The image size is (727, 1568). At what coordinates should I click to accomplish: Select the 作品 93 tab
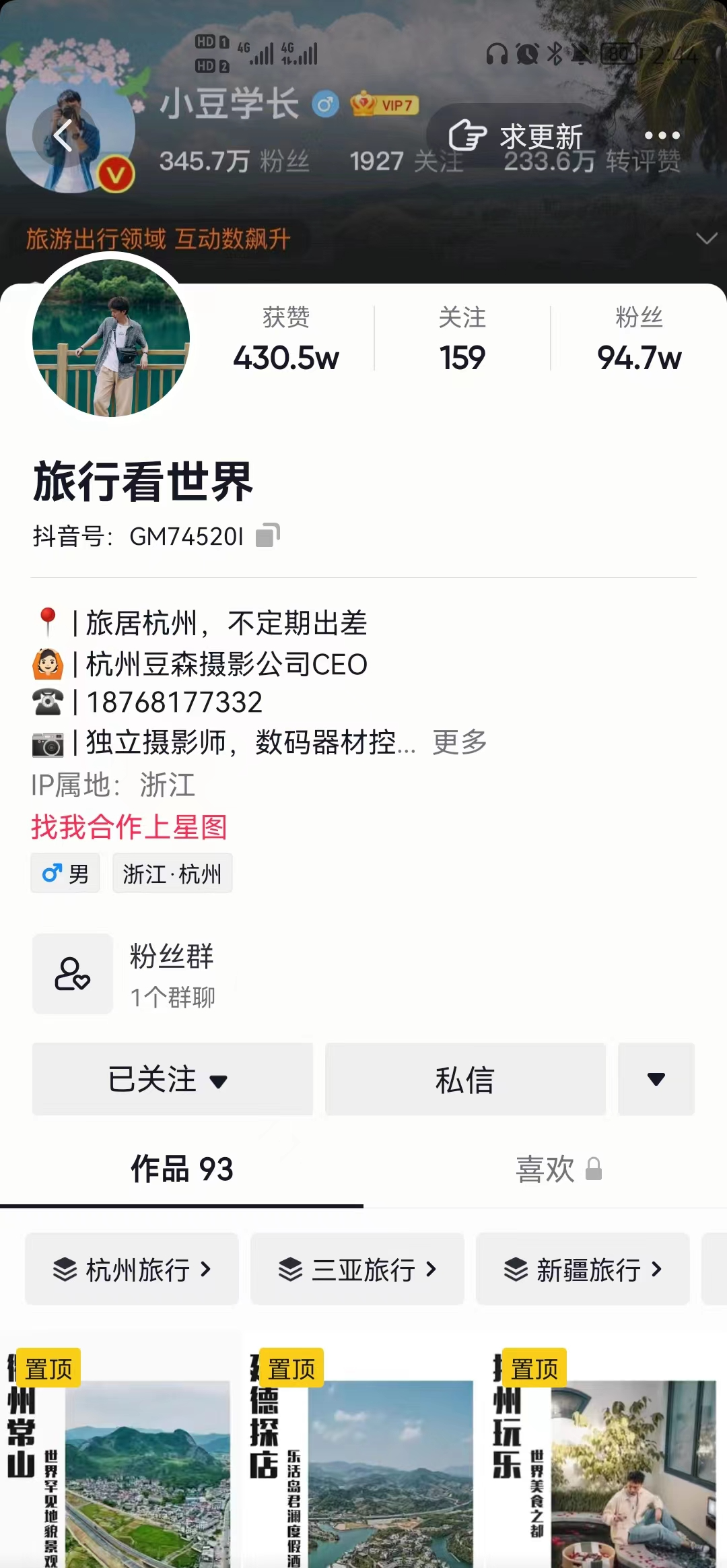pyautogui.click(x=182, y=1169)
